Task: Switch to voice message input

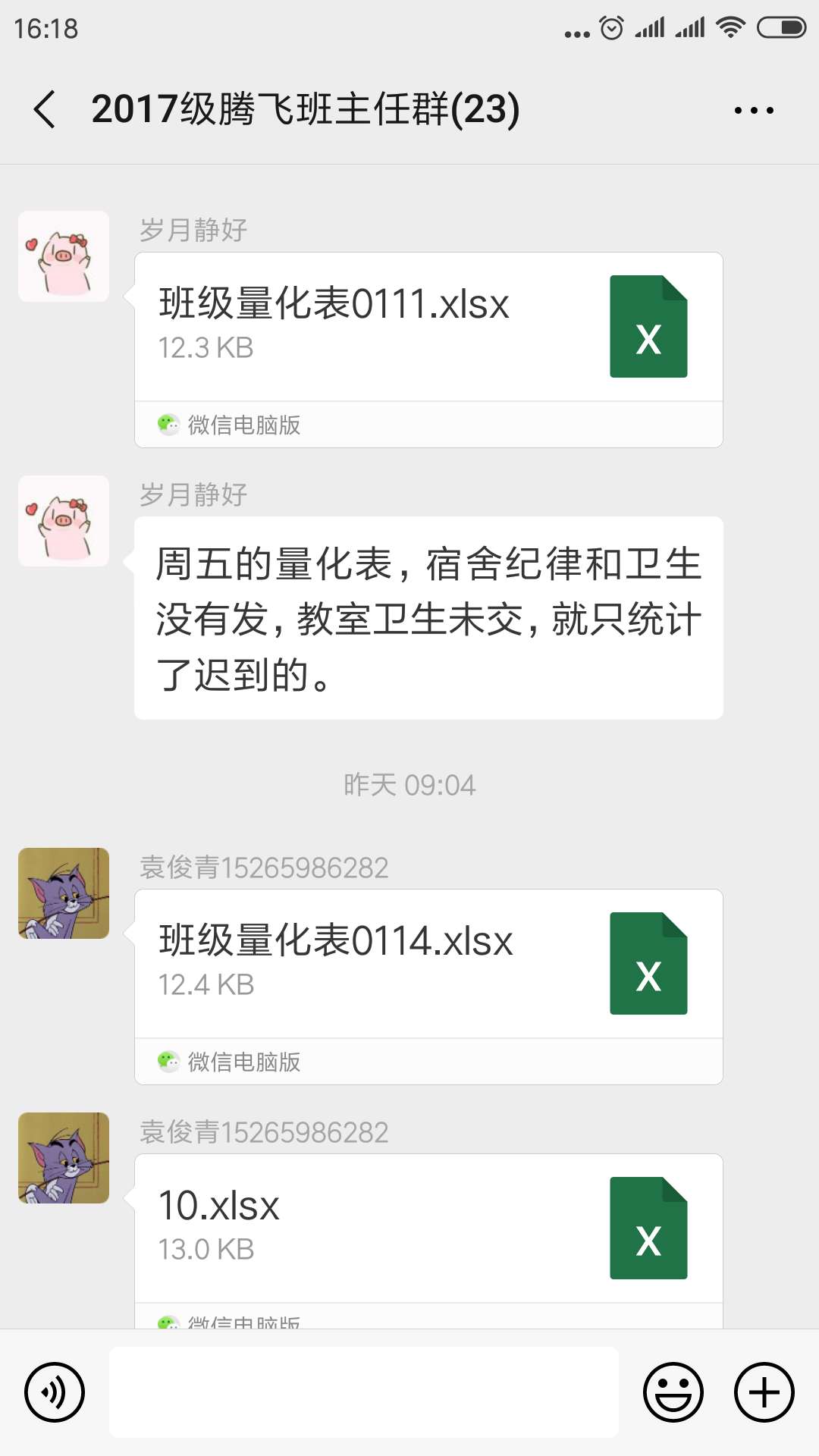Action: [x=55, y=1392]
